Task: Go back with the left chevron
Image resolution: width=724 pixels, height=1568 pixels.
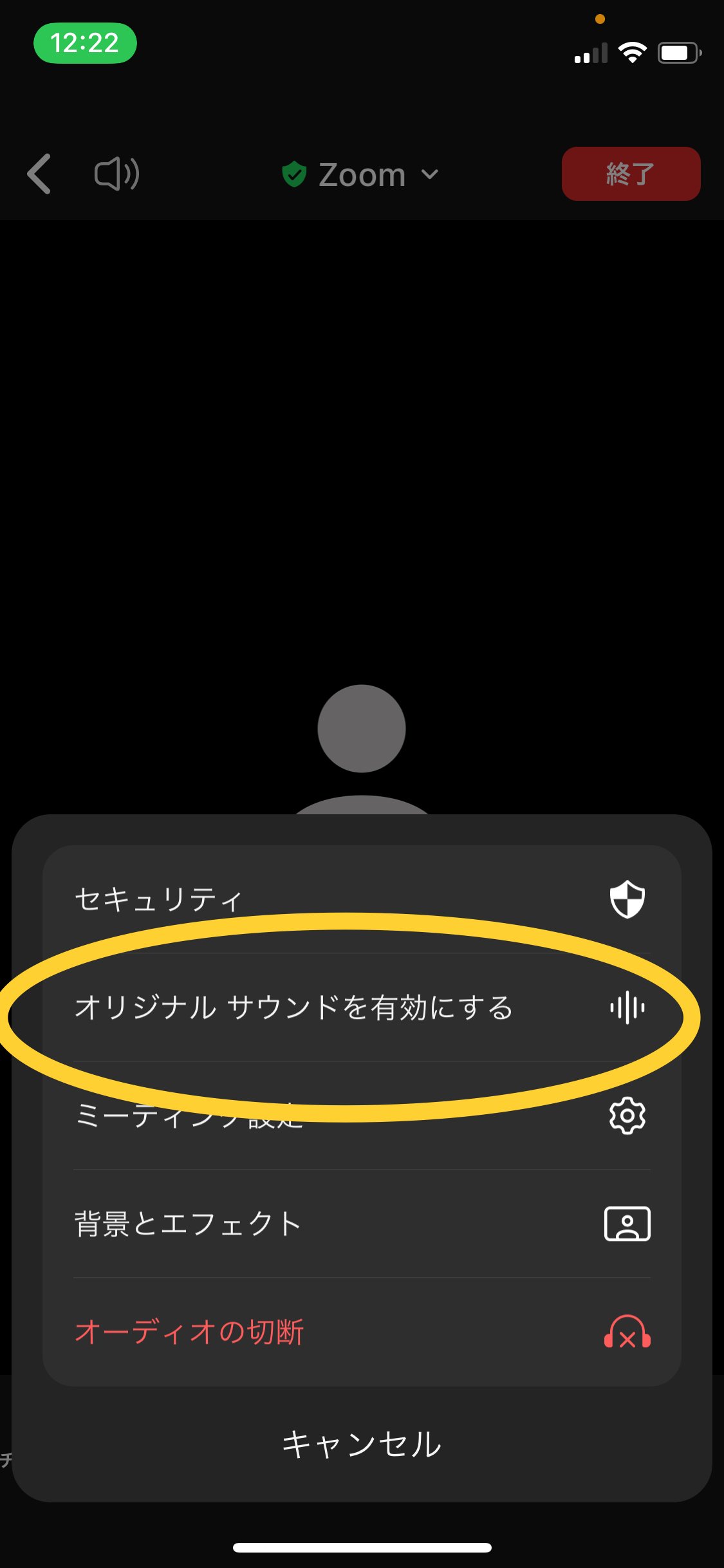Action: pos(39,174)
